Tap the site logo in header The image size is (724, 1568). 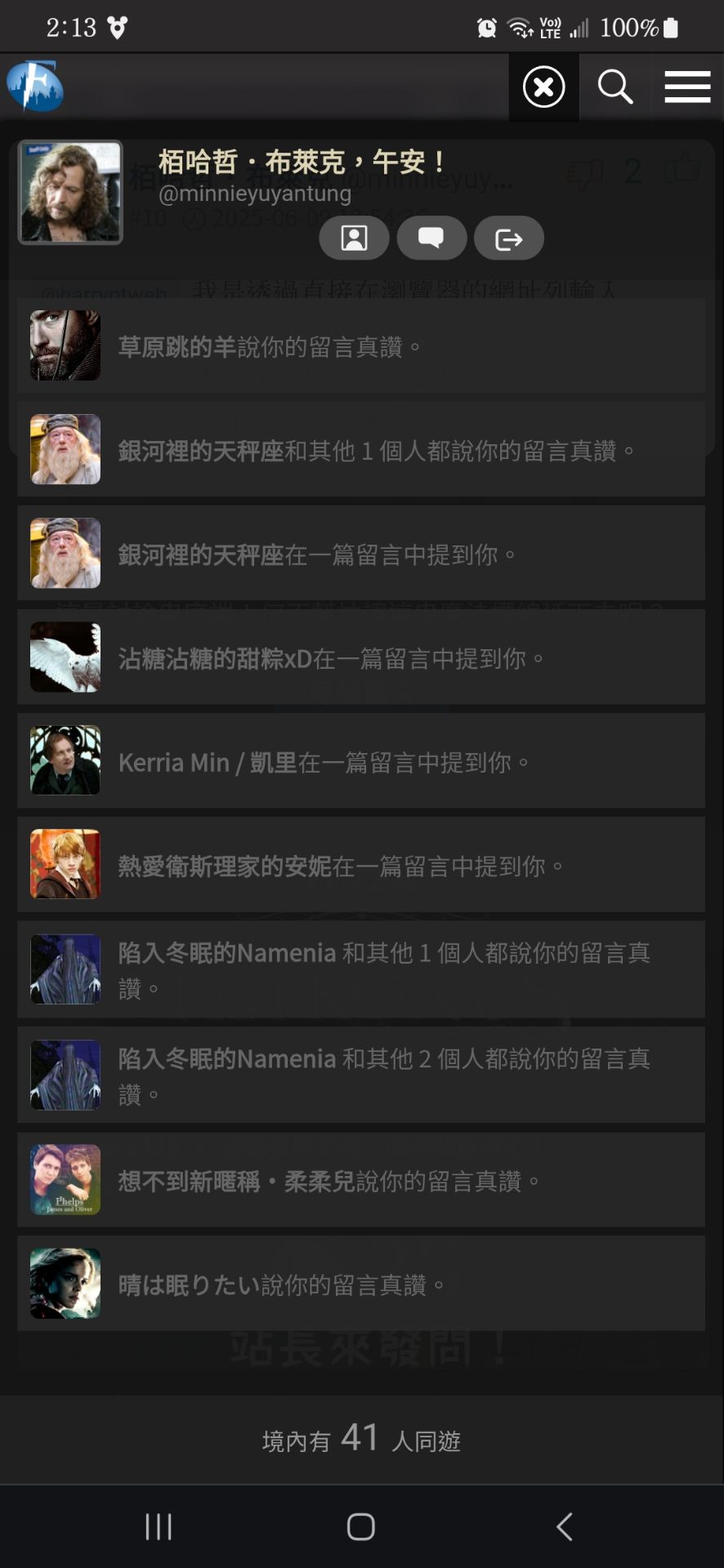click(x=34, y=86)
